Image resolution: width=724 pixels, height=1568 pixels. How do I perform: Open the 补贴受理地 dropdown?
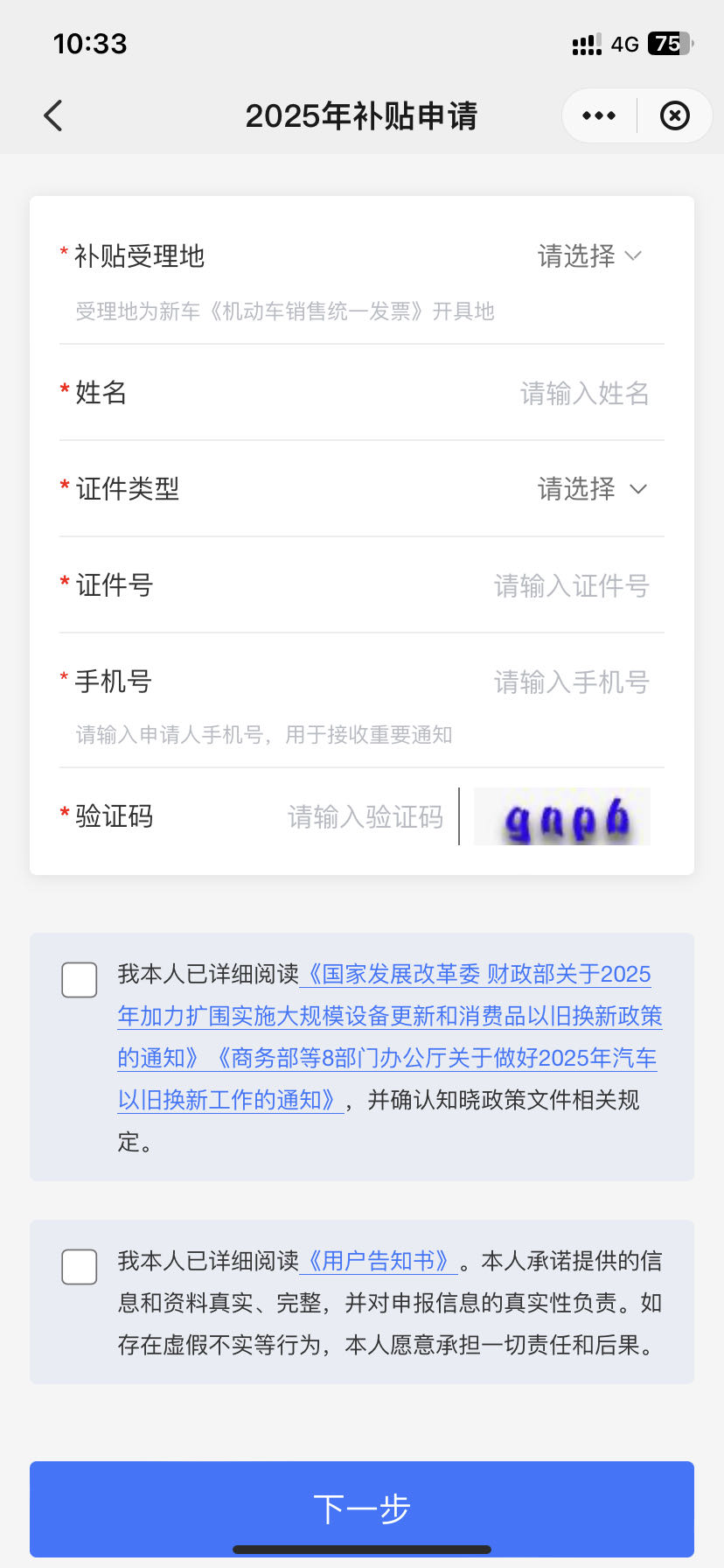[590, 256]
